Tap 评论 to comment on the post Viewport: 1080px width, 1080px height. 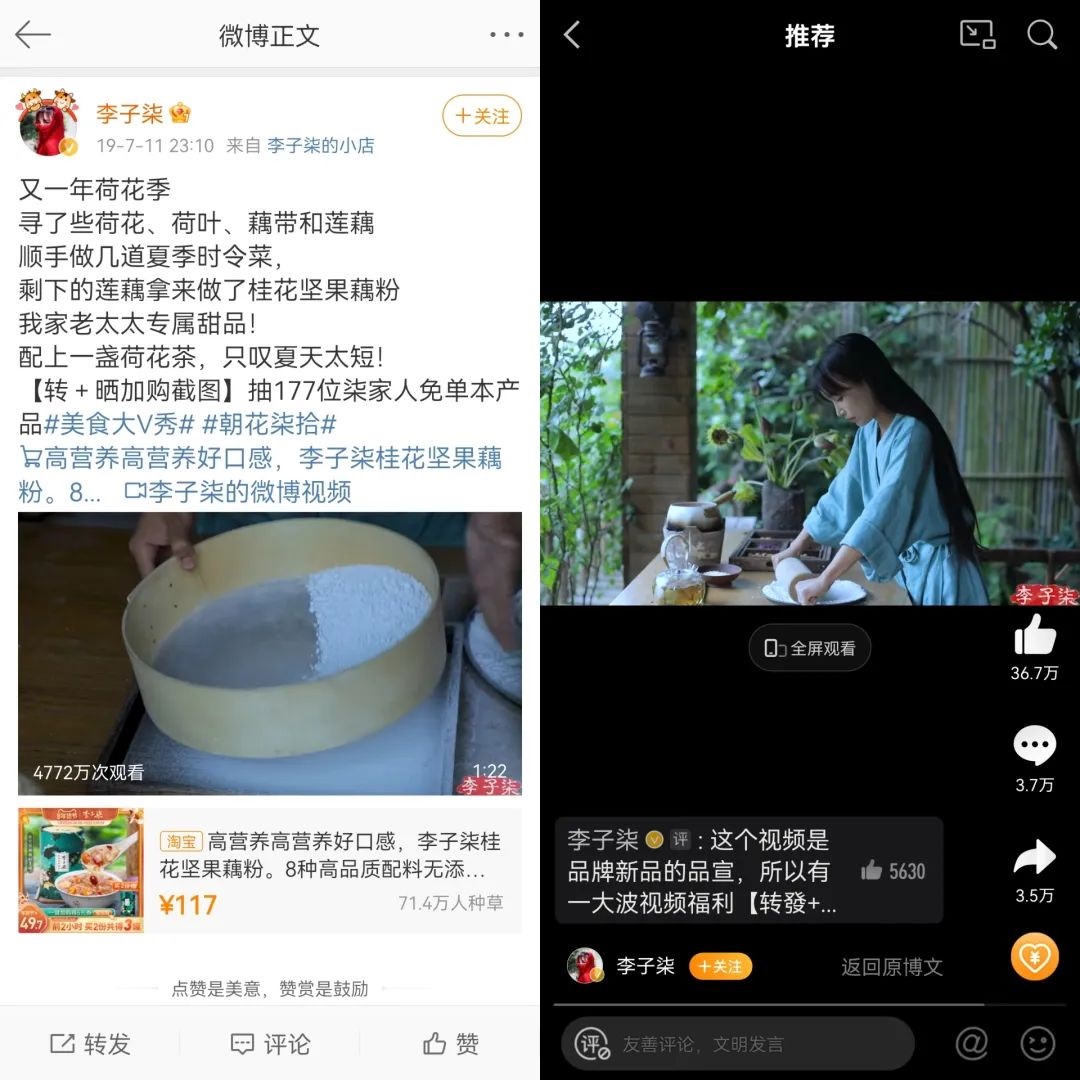(x=270, y=1044)
